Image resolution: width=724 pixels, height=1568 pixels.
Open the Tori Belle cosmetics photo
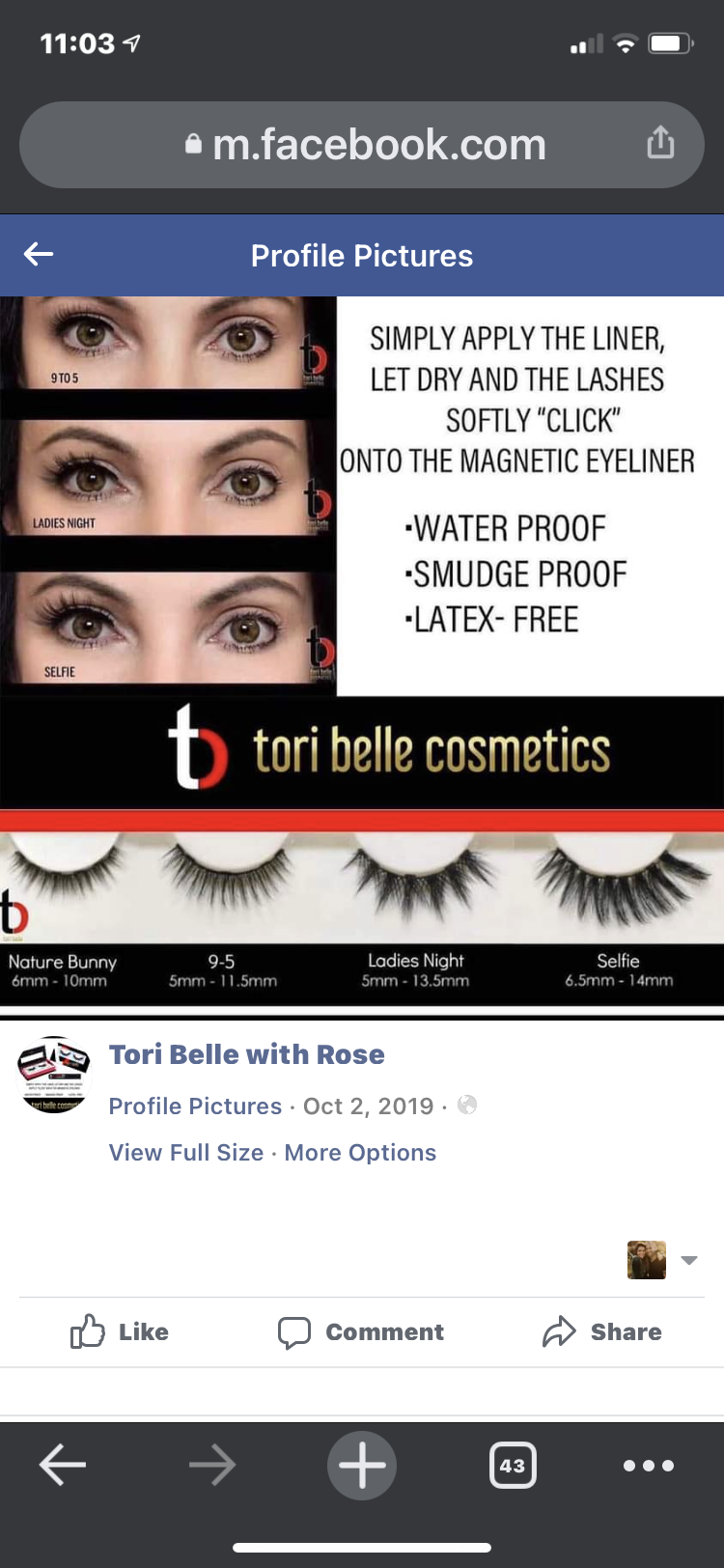click(x=362, y=652)
